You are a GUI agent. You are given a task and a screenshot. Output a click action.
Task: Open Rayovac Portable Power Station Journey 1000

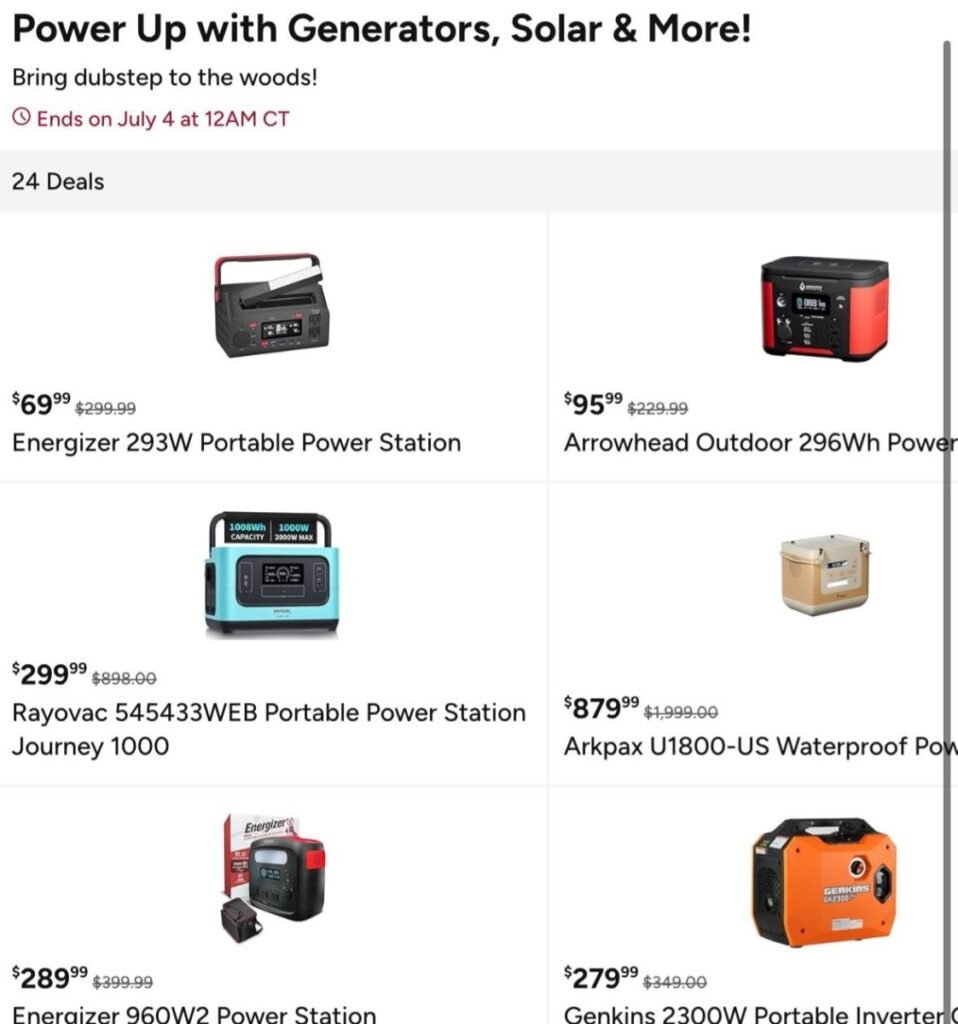268,713
